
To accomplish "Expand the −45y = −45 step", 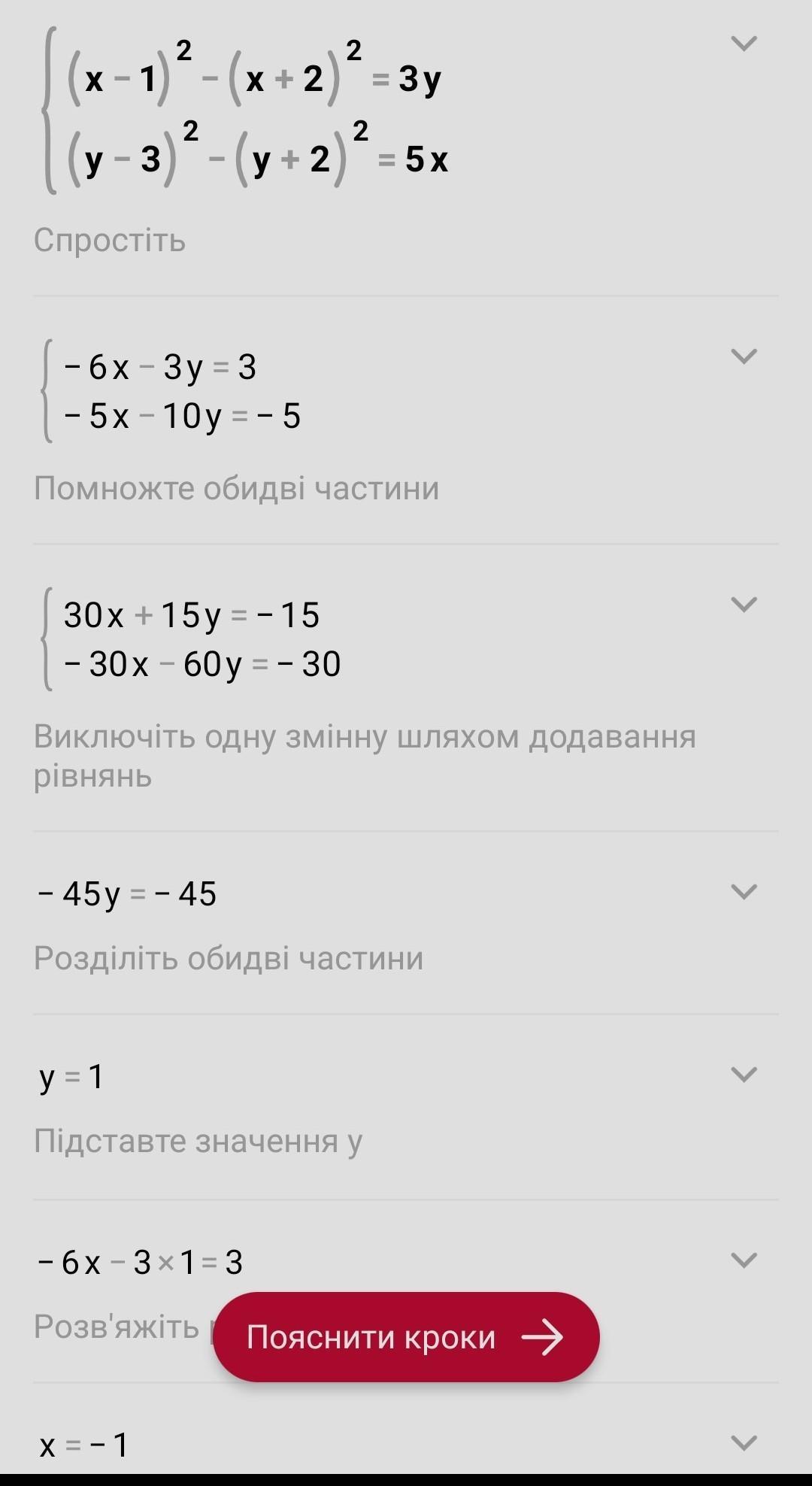I will [x=744, y=891].
